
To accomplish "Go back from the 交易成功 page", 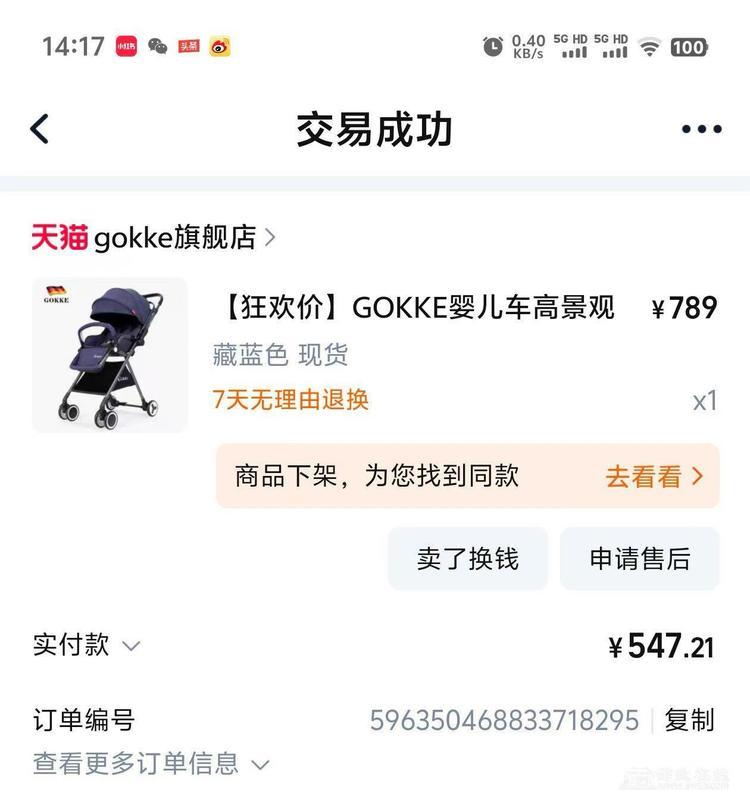I will click(x=40, y=129).
